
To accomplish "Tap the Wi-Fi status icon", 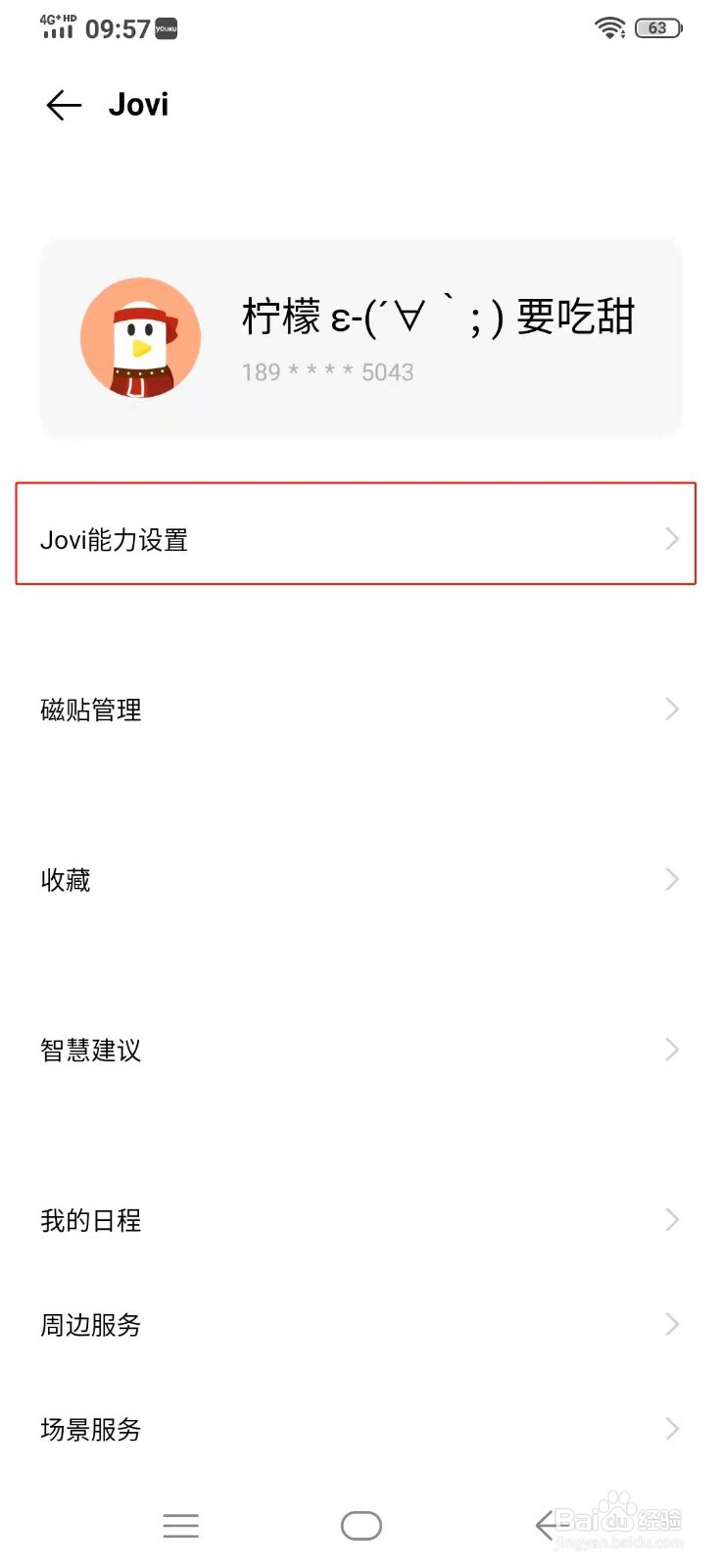I will click(x=609, y=28).
